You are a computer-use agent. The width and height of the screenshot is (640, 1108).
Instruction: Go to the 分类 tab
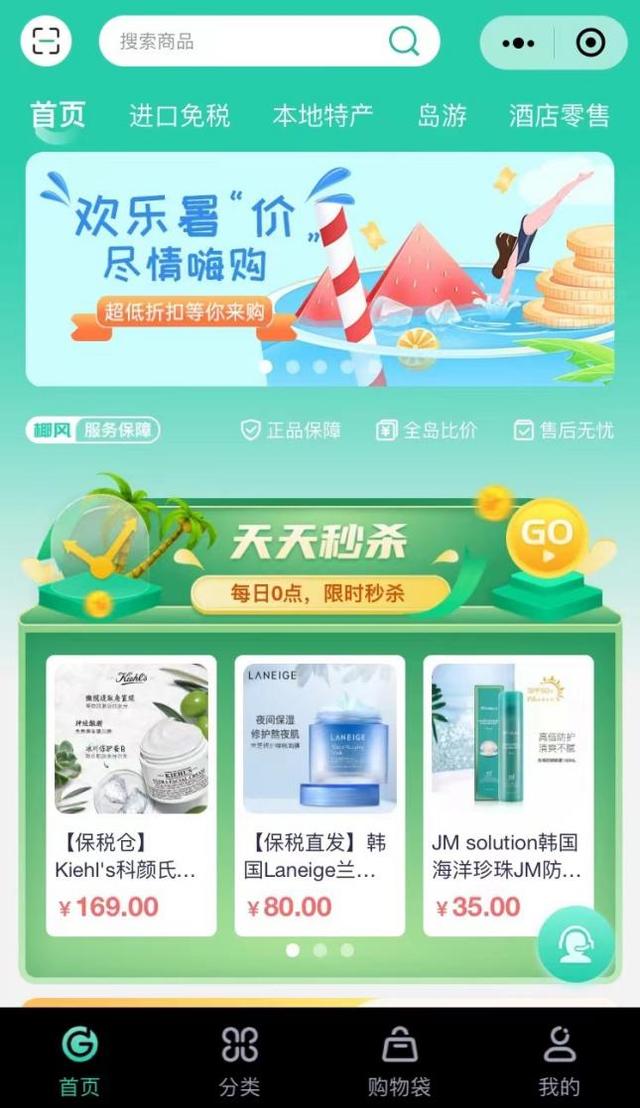coord(239,1061)
